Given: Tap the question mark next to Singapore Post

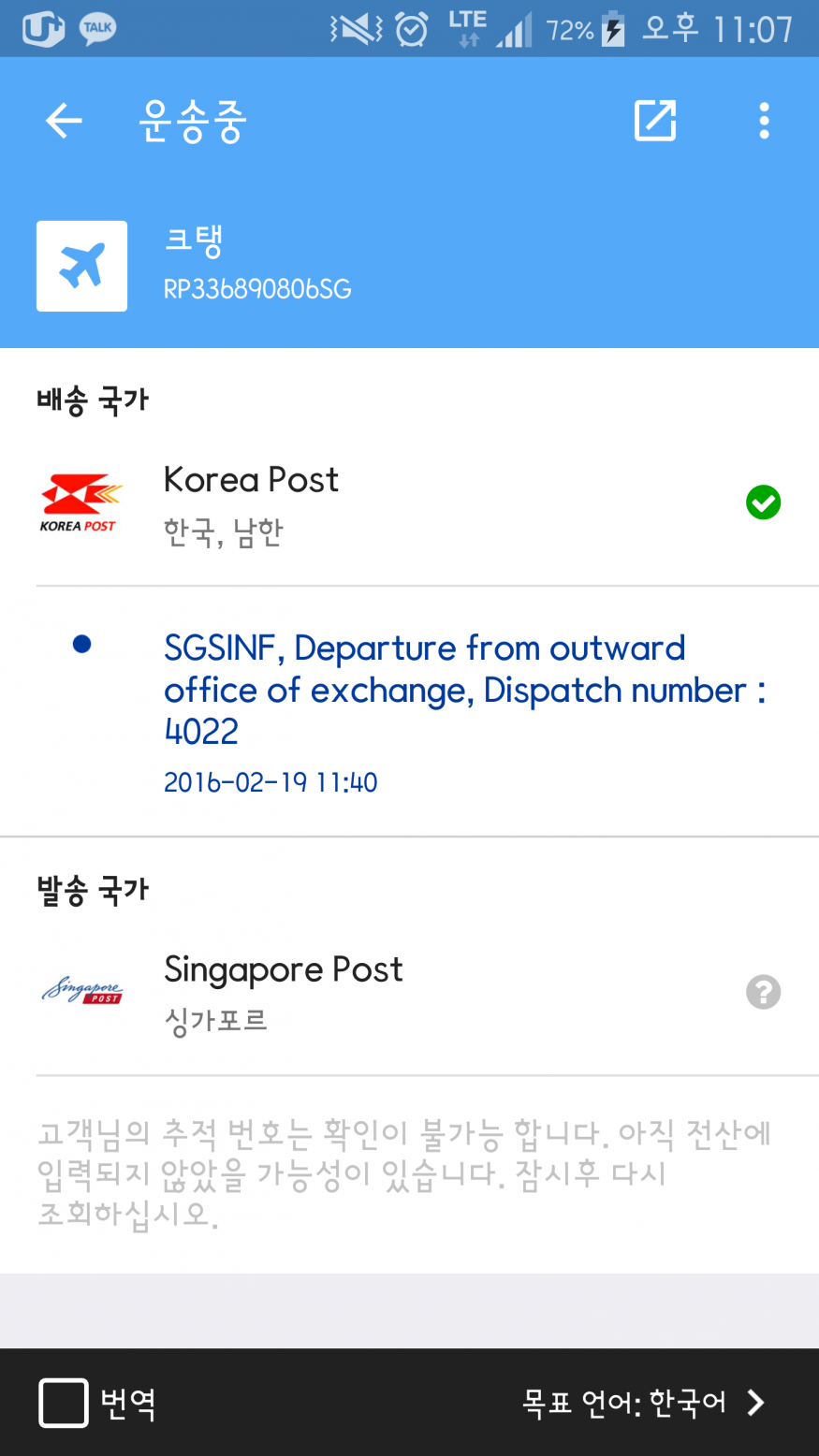Looking at the screenshot, I should coord(763,992).
